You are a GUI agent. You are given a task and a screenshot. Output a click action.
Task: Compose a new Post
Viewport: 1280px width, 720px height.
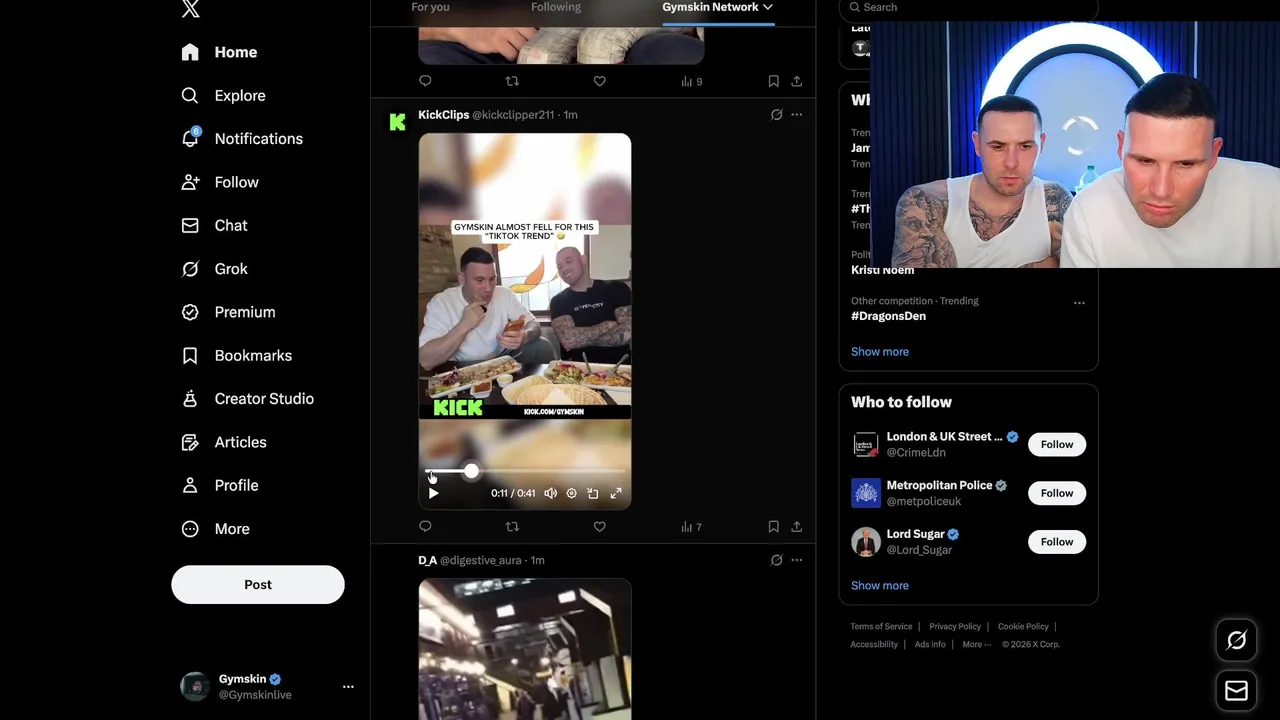point(258,585)
